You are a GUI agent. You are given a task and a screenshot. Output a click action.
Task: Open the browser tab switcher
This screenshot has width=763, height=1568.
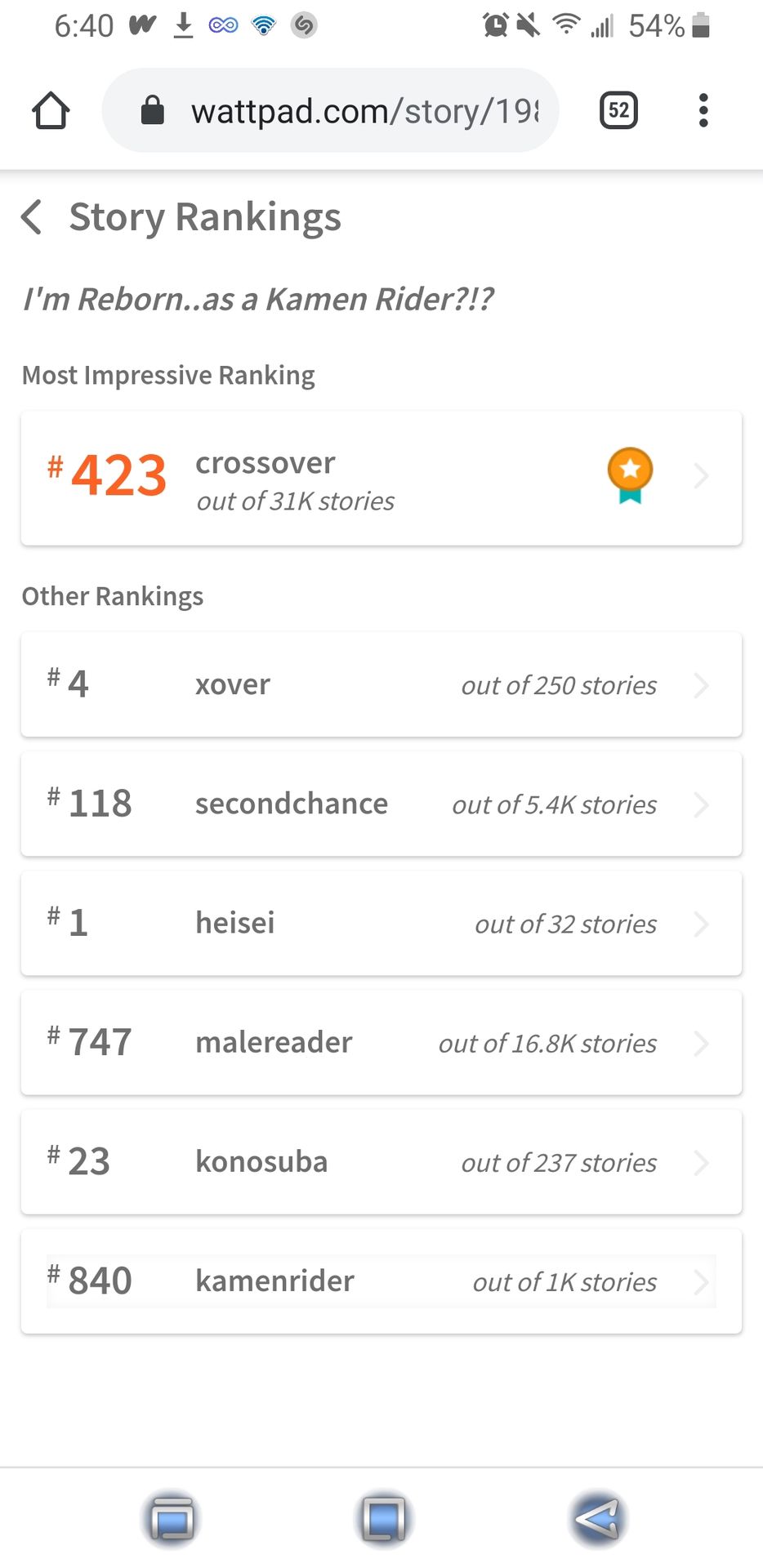tap(618, 110)
